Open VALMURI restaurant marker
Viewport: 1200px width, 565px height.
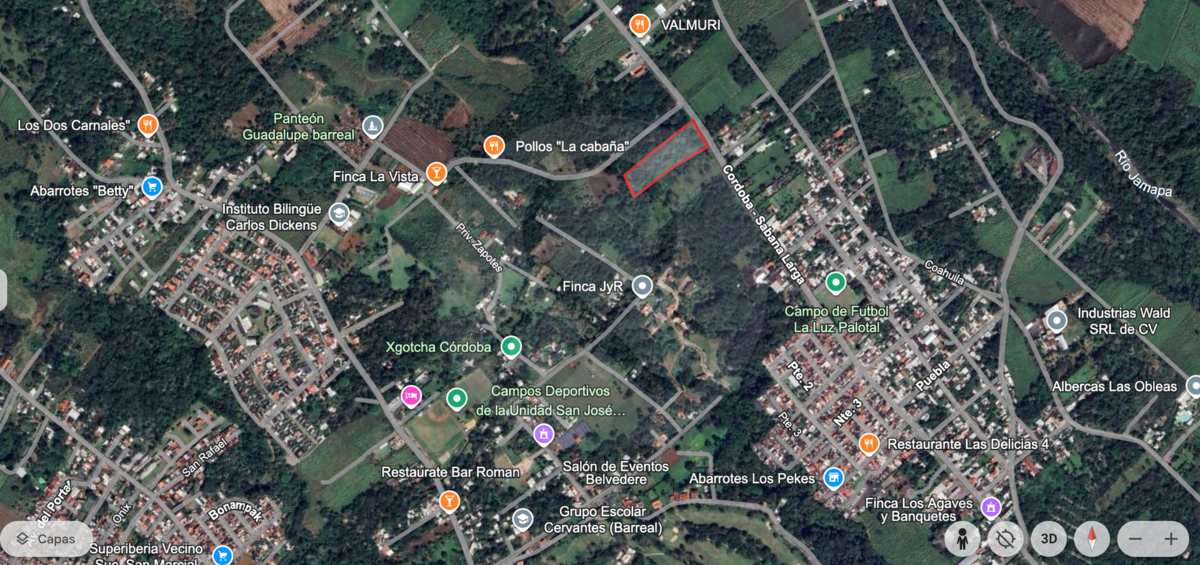click(x=640, y=23)
